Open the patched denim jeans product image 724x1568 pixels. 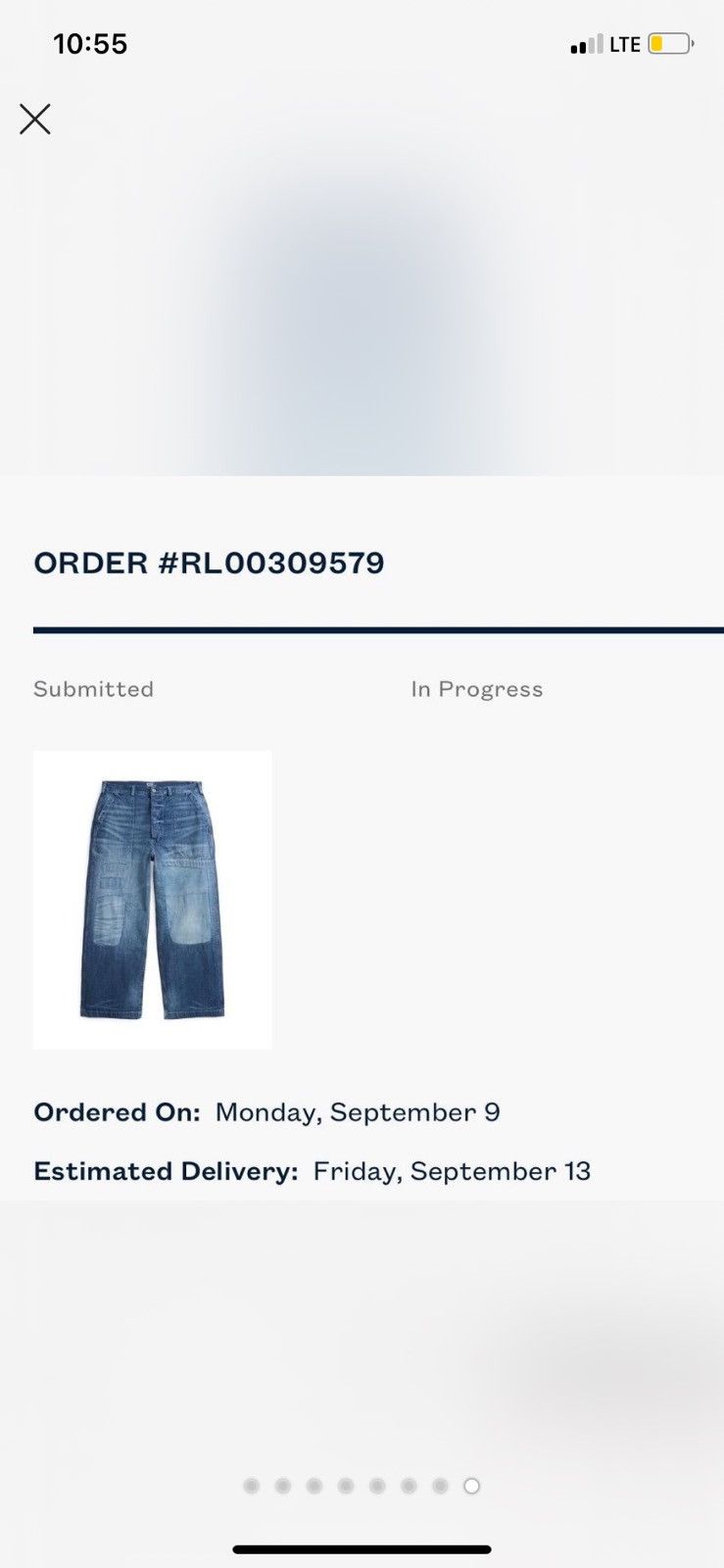pyautogui.click(x=153, y=900)
